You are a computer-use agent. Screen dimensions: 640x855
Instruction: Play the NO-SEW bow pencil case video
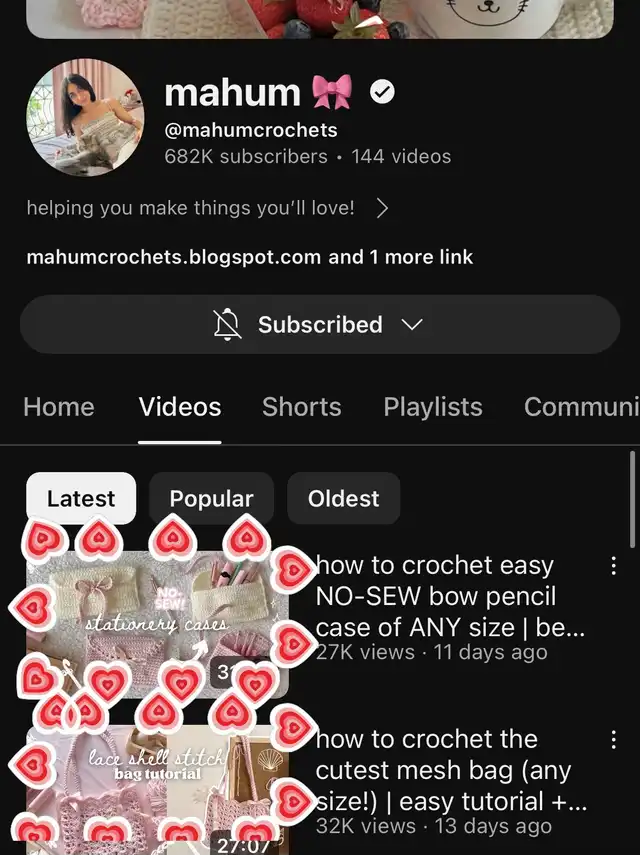click(157, 622)
